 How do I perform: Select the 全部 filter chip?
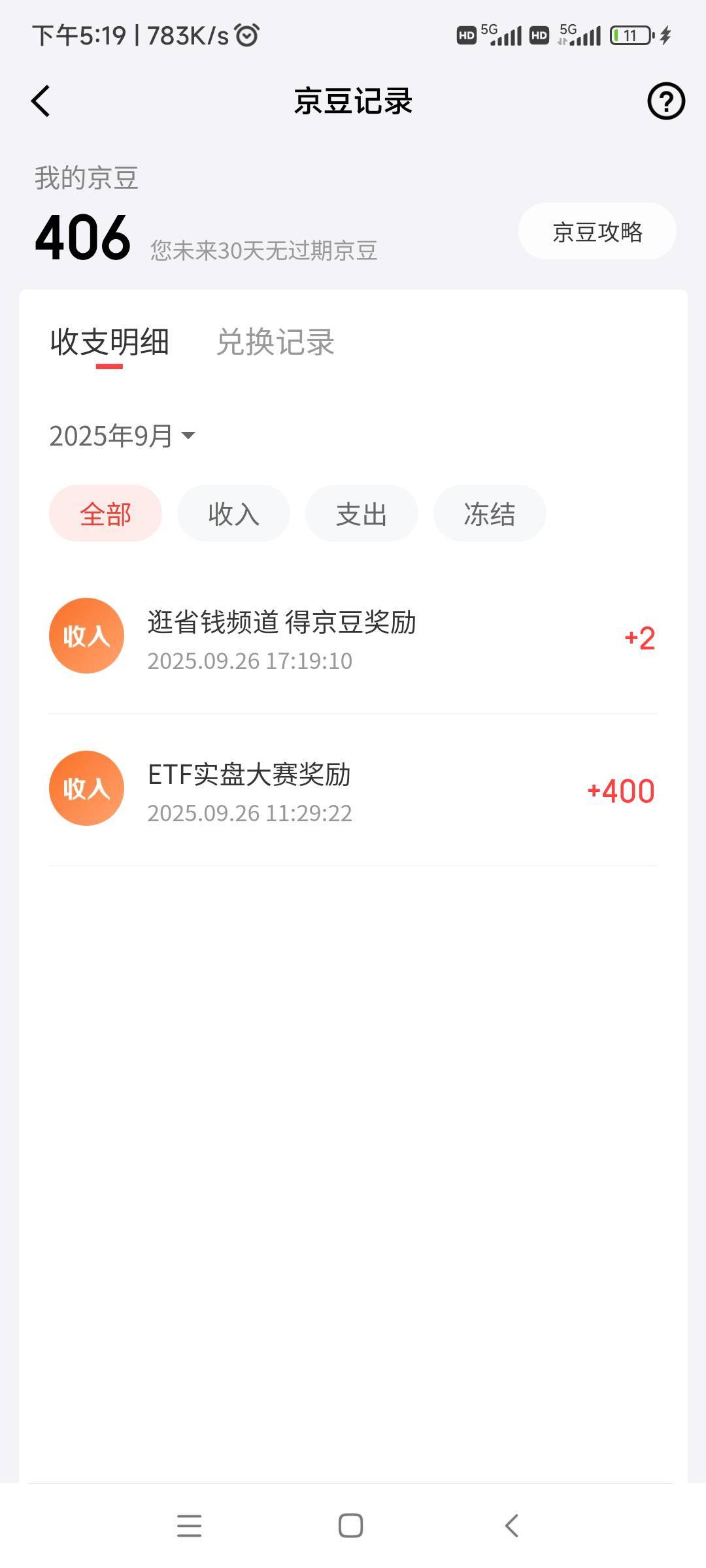click(x=105, y=514)
